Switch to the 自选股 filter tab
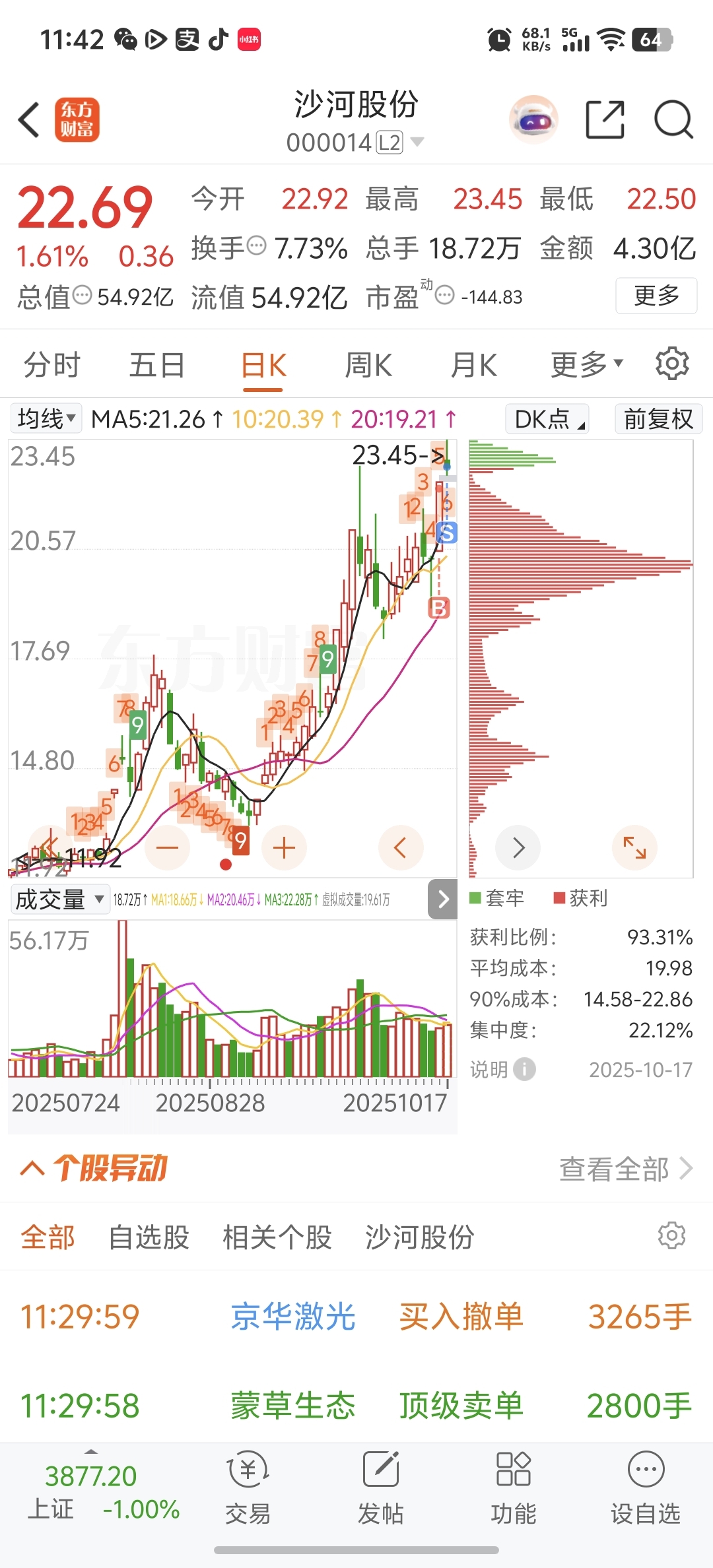 pyautogui.click(x=149, y=1237)
